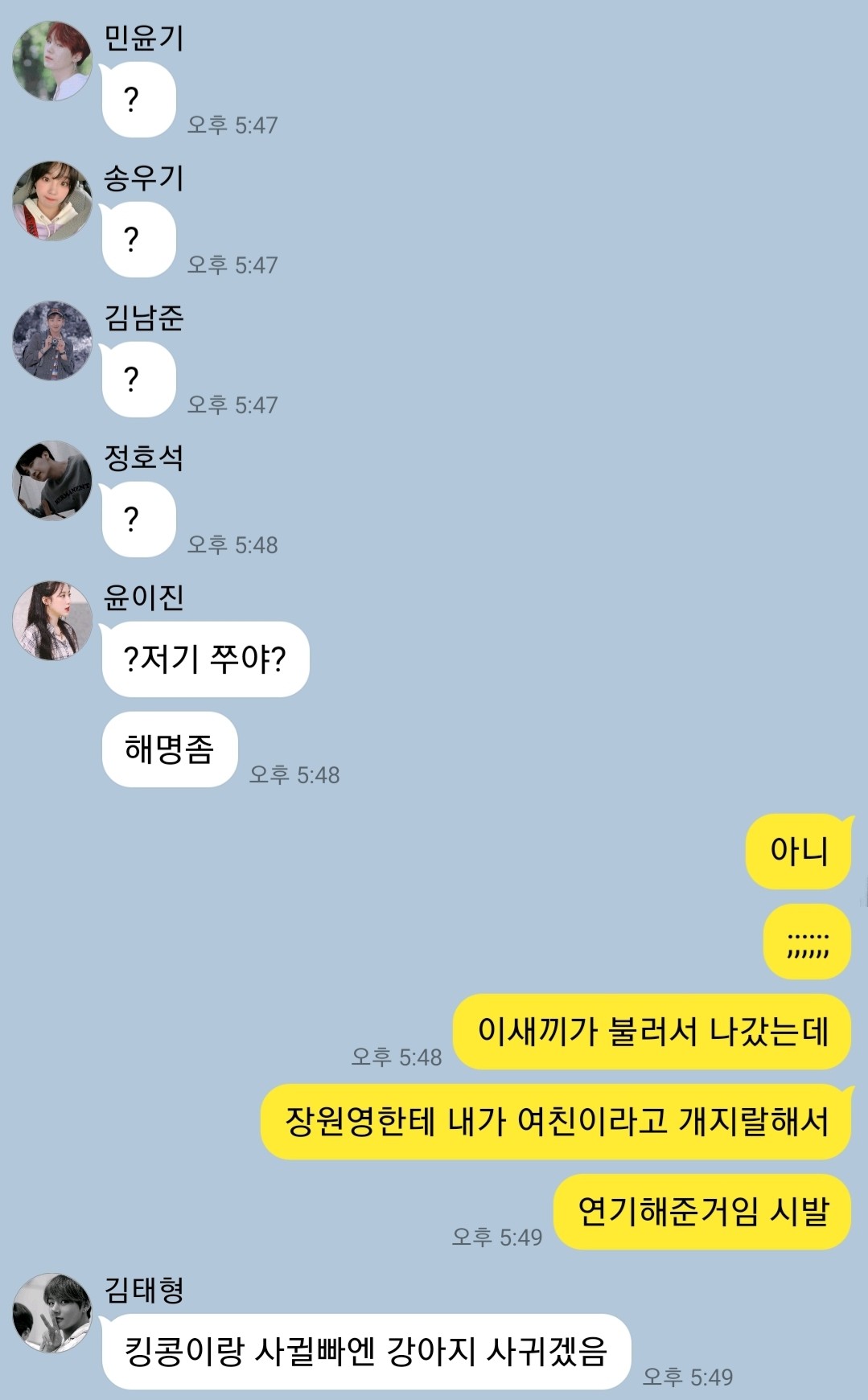The height and width of the screenshot is (1400, 868).
Task: Open 윤이진's profile avatar
Action: (52, 621)
